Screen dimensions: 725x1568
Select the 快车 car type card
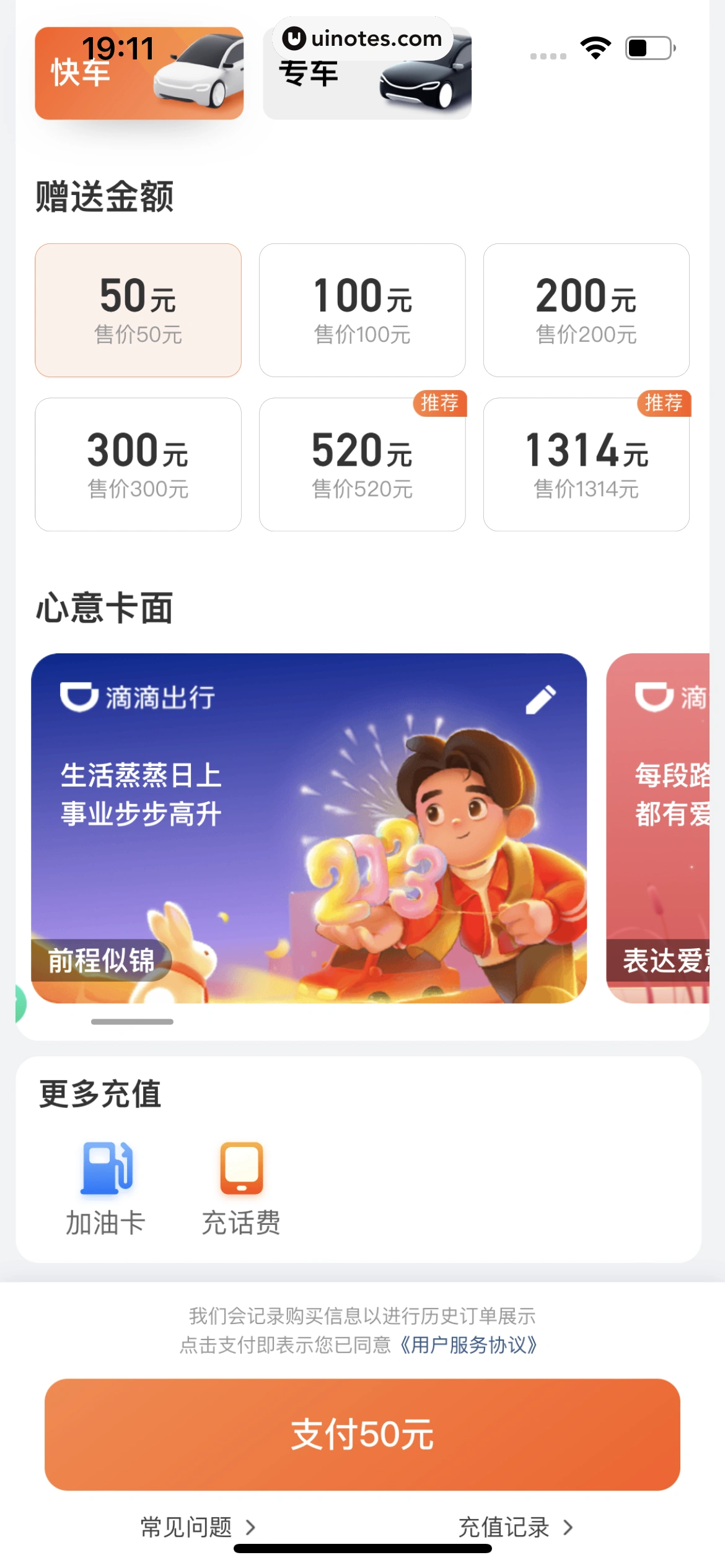[x=139, y=73]
